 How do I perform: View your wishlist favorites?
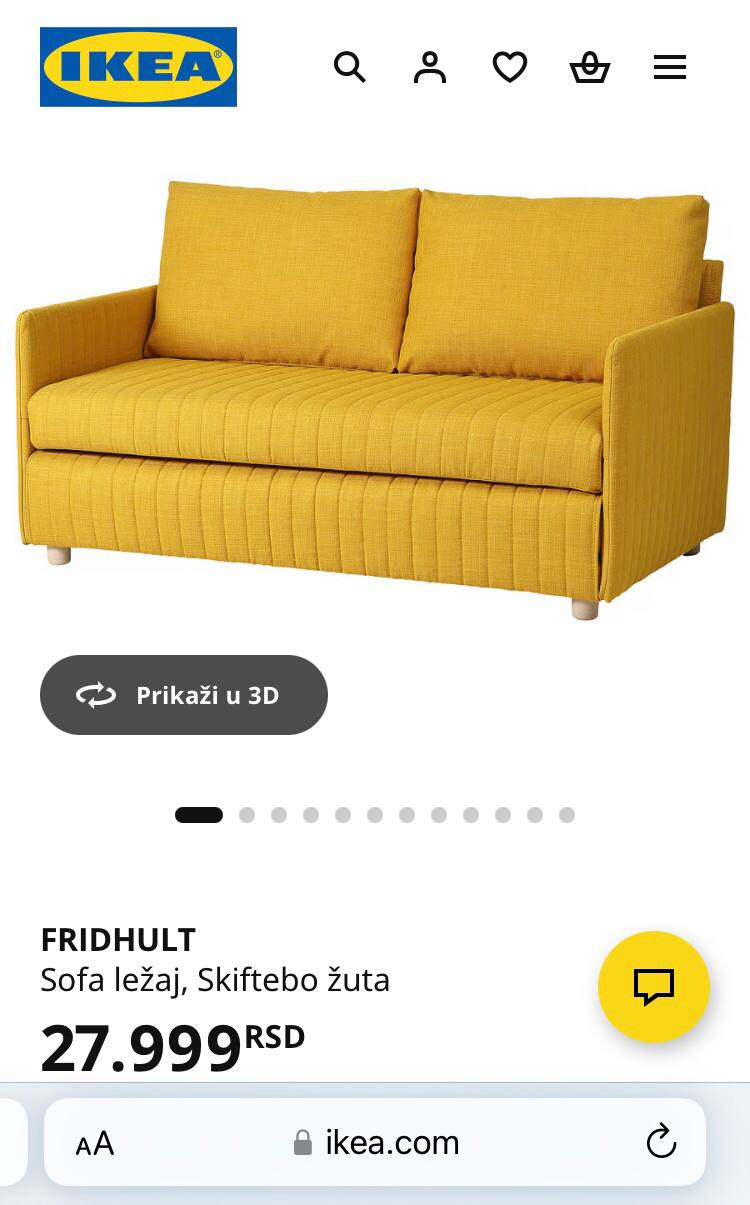510,67
